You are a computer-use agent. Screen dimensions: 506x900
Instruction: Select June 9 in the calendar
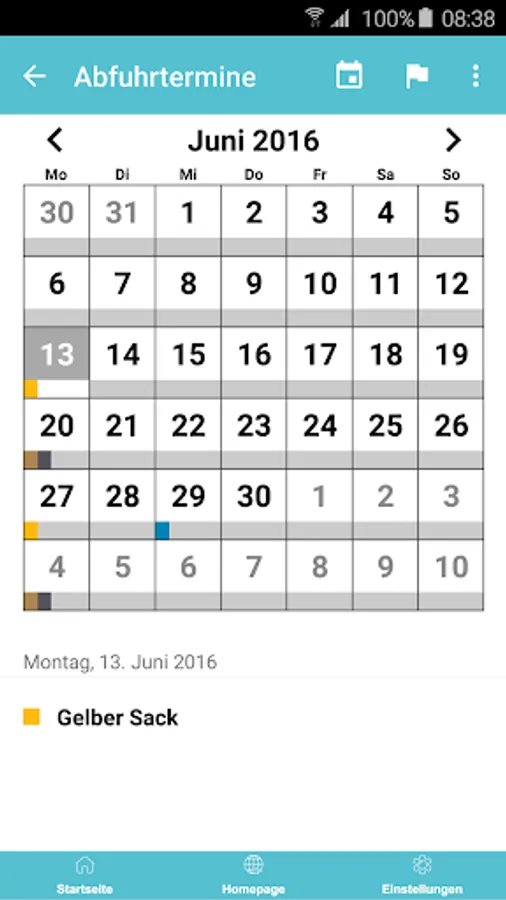[x=254, y=292]
